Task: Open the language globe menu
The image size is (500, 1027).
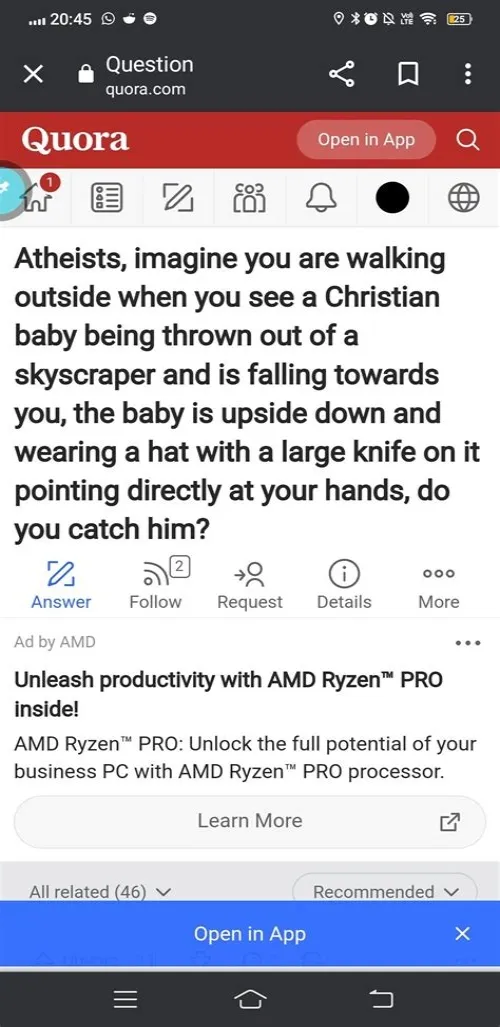Action: 464,197
